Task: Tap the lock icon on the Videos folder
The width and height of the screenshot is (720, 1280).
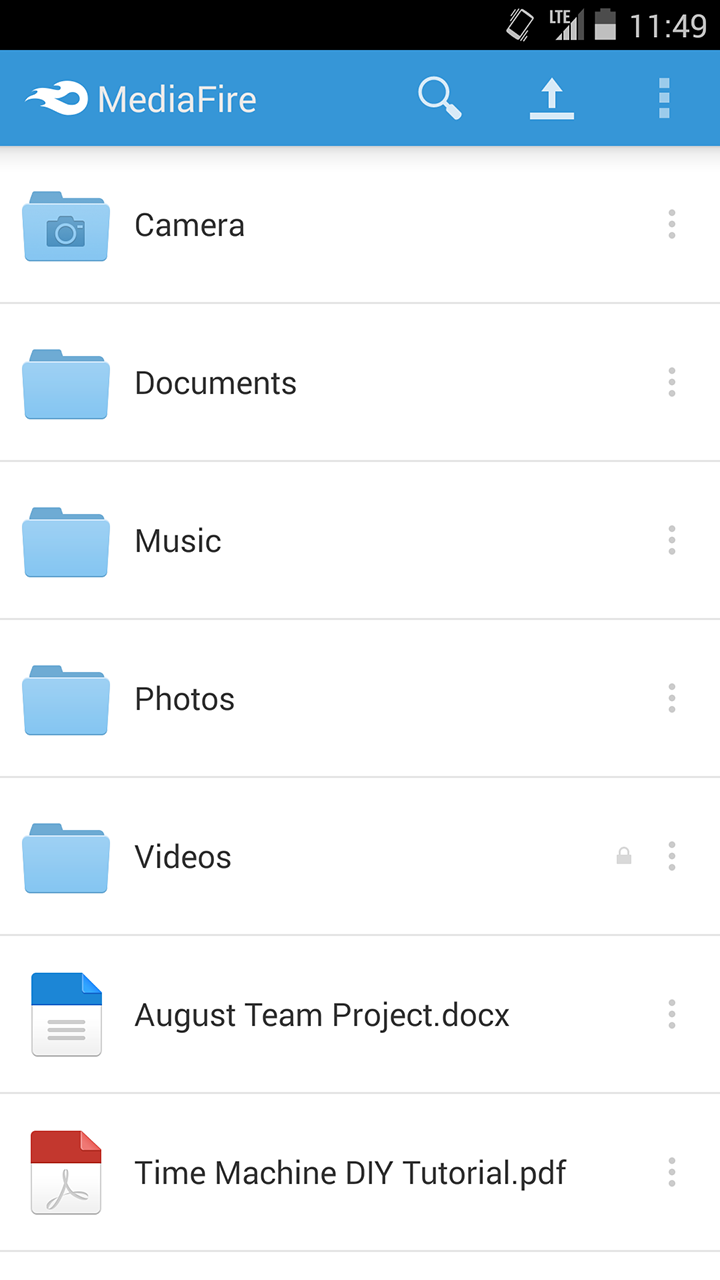Action: (624, 856)
